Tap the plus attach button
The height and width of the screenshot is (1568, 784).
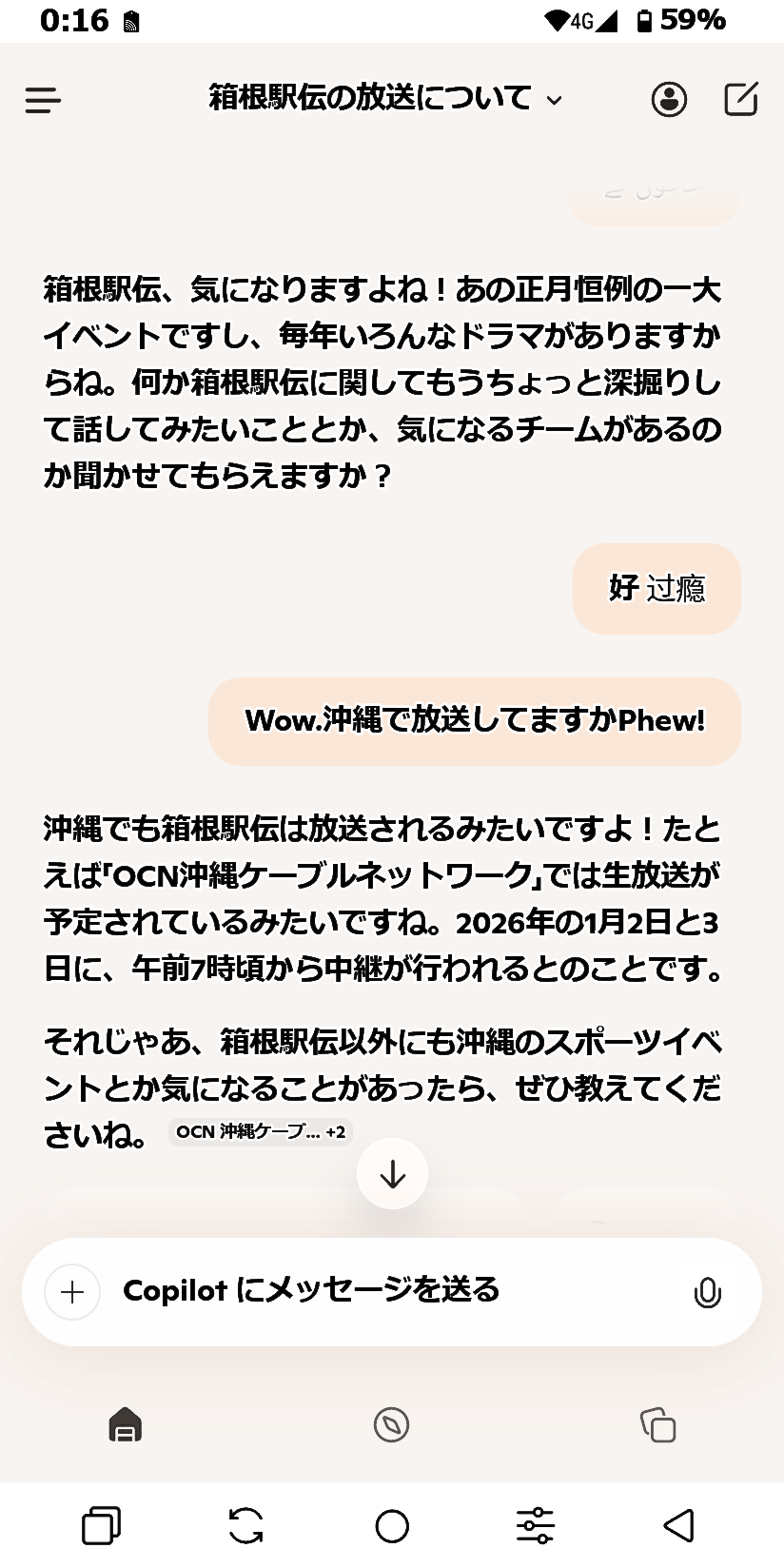72,1291
